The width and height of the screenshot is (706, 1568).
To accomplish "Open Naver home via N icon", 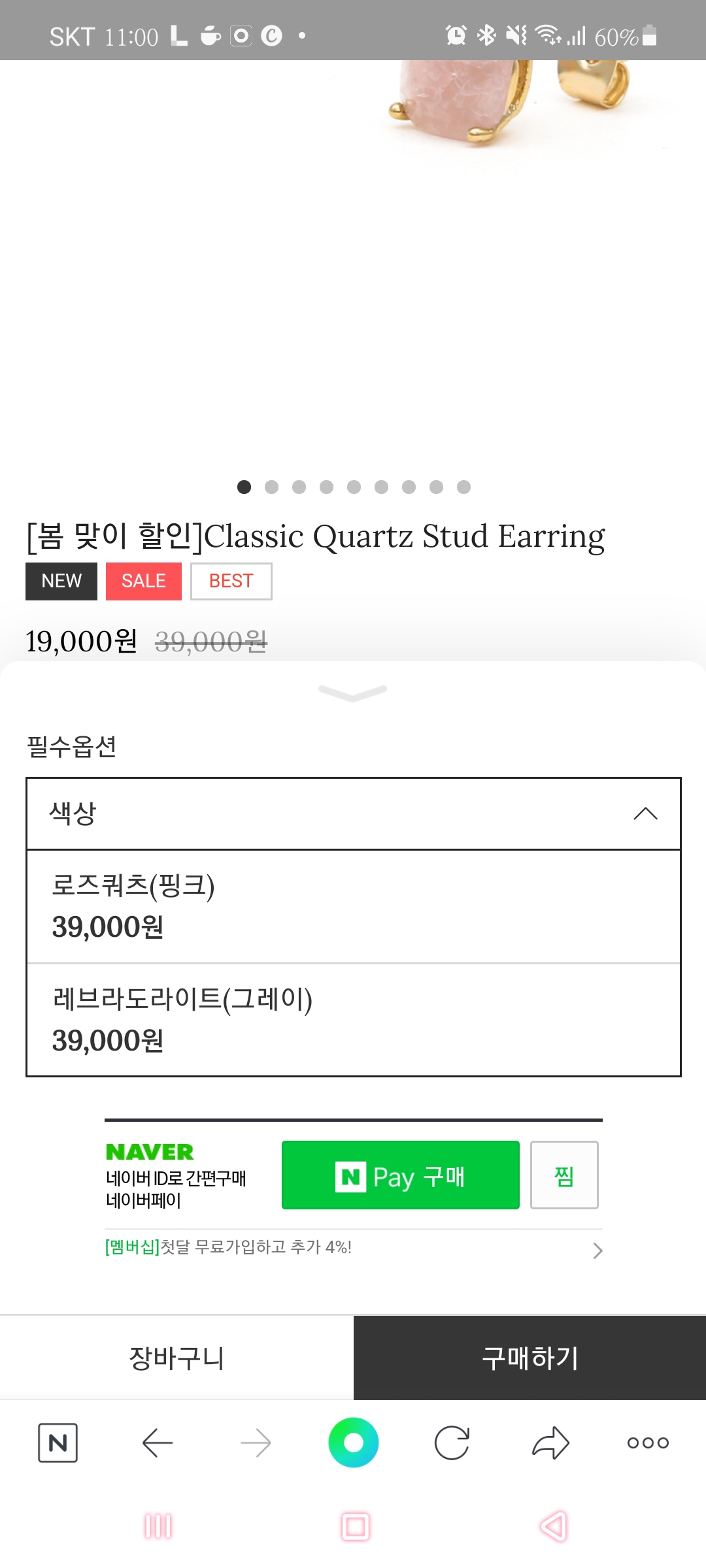I will point(58,1443).
